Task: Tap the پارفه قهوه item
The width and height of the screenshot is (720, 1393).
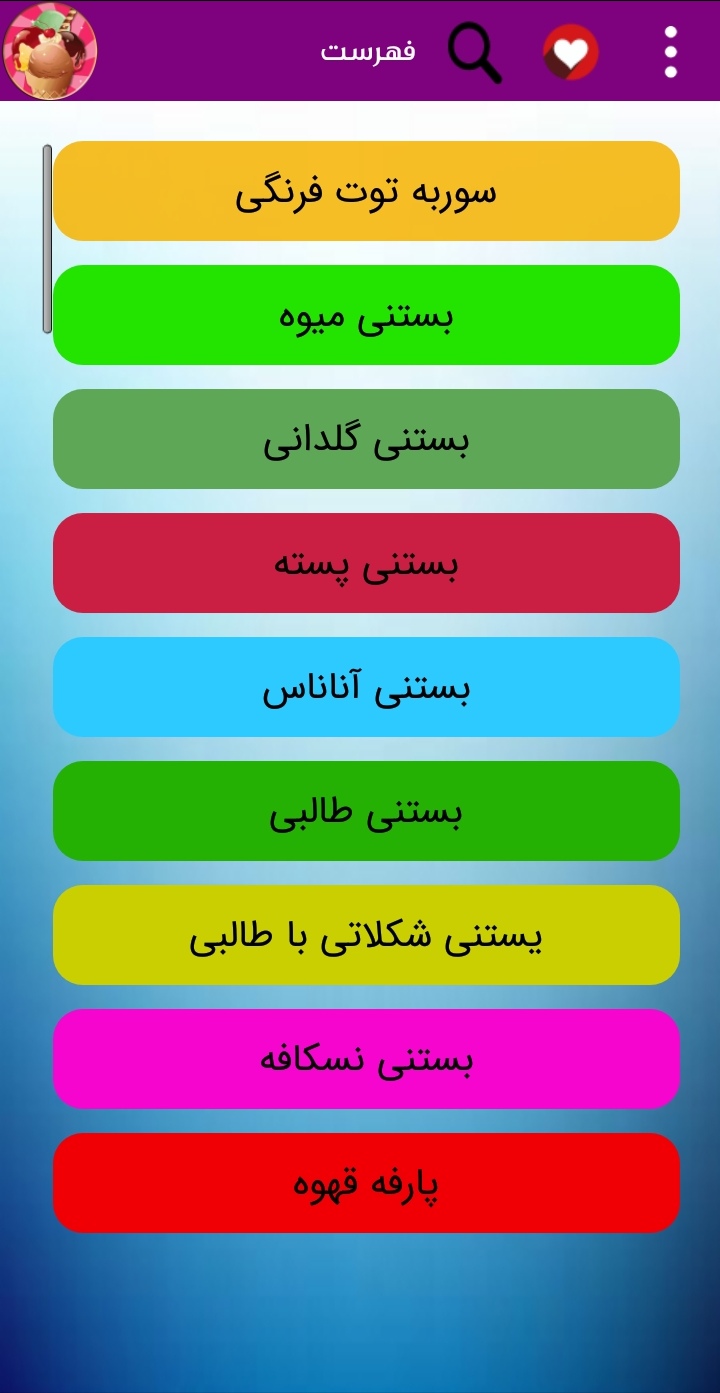Action: pyautogui.click(x=366, y=1183)
